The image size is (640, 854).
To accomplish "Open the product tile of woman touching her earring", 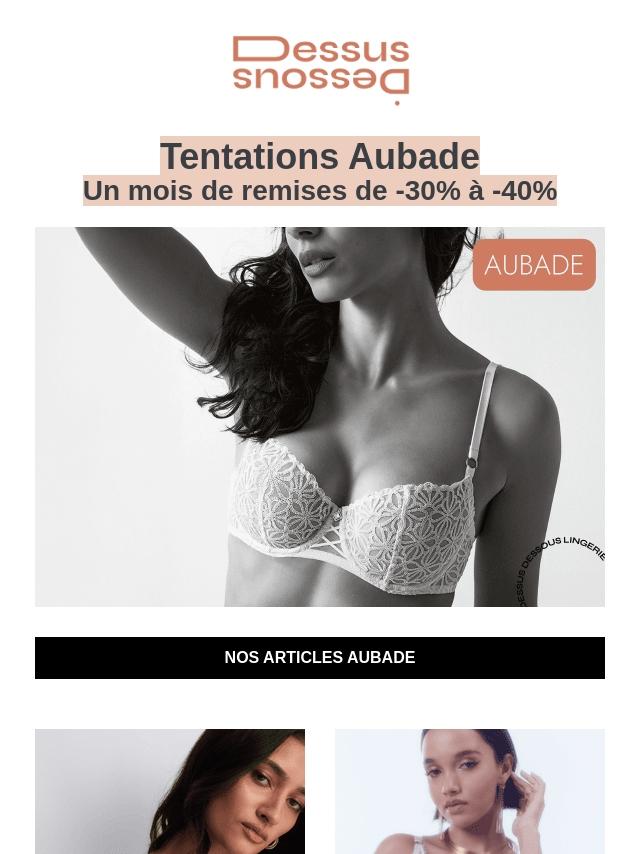I will pyautogui.click(x=470, y=790).
